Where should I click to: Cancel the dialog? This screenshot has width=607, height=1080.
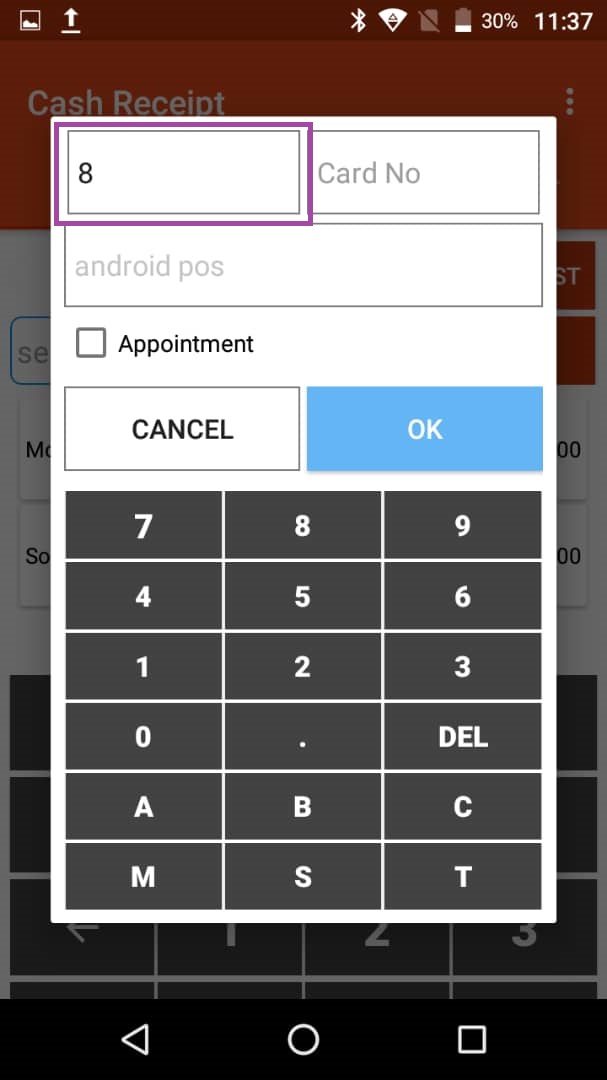[182, 429]
